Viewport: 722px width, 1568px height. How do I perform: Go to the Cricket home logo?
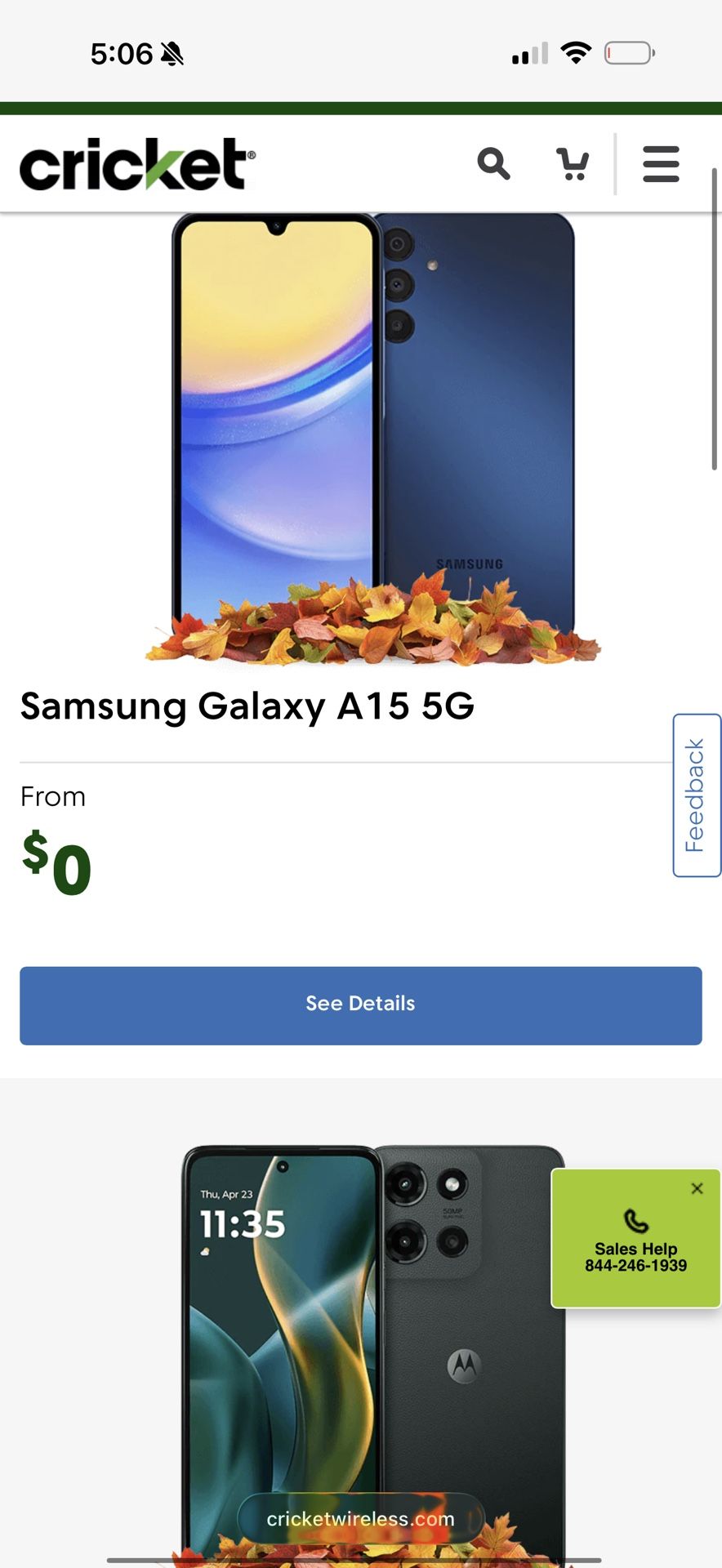coord(137,163)
